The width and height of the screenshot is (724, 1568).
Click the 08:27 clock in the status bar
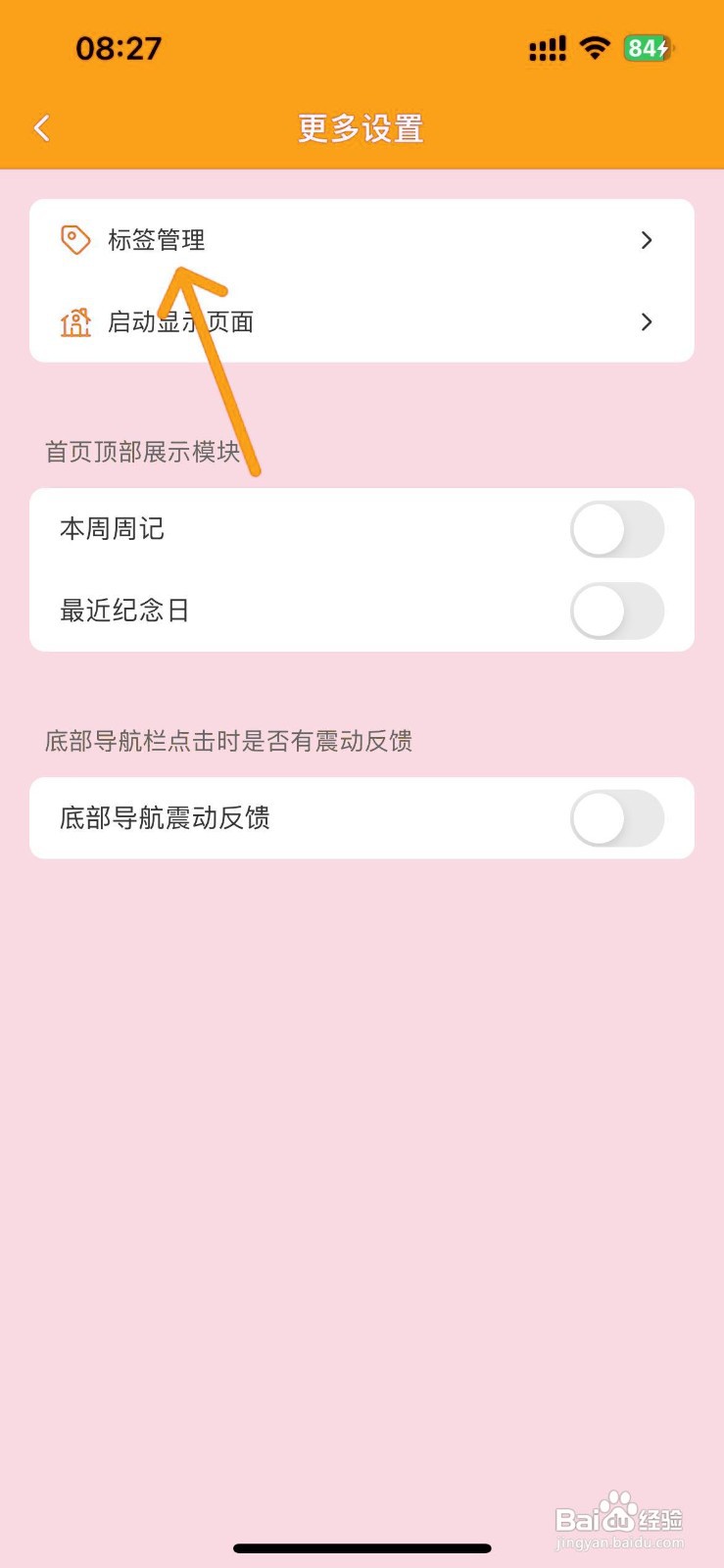click(120, 45)
